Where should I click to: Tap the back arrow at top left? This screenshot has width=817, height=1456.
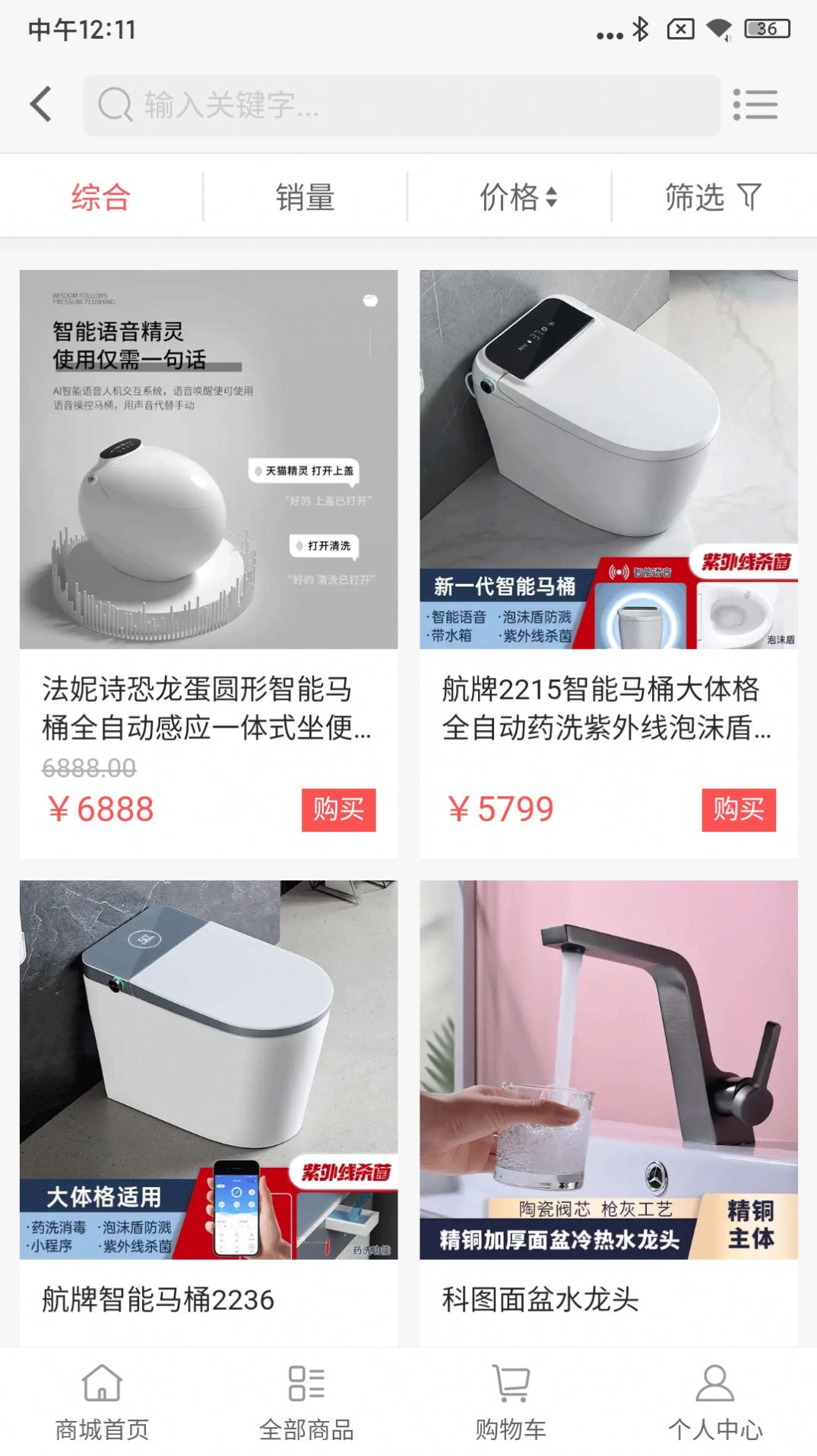(x=41, y=103)
